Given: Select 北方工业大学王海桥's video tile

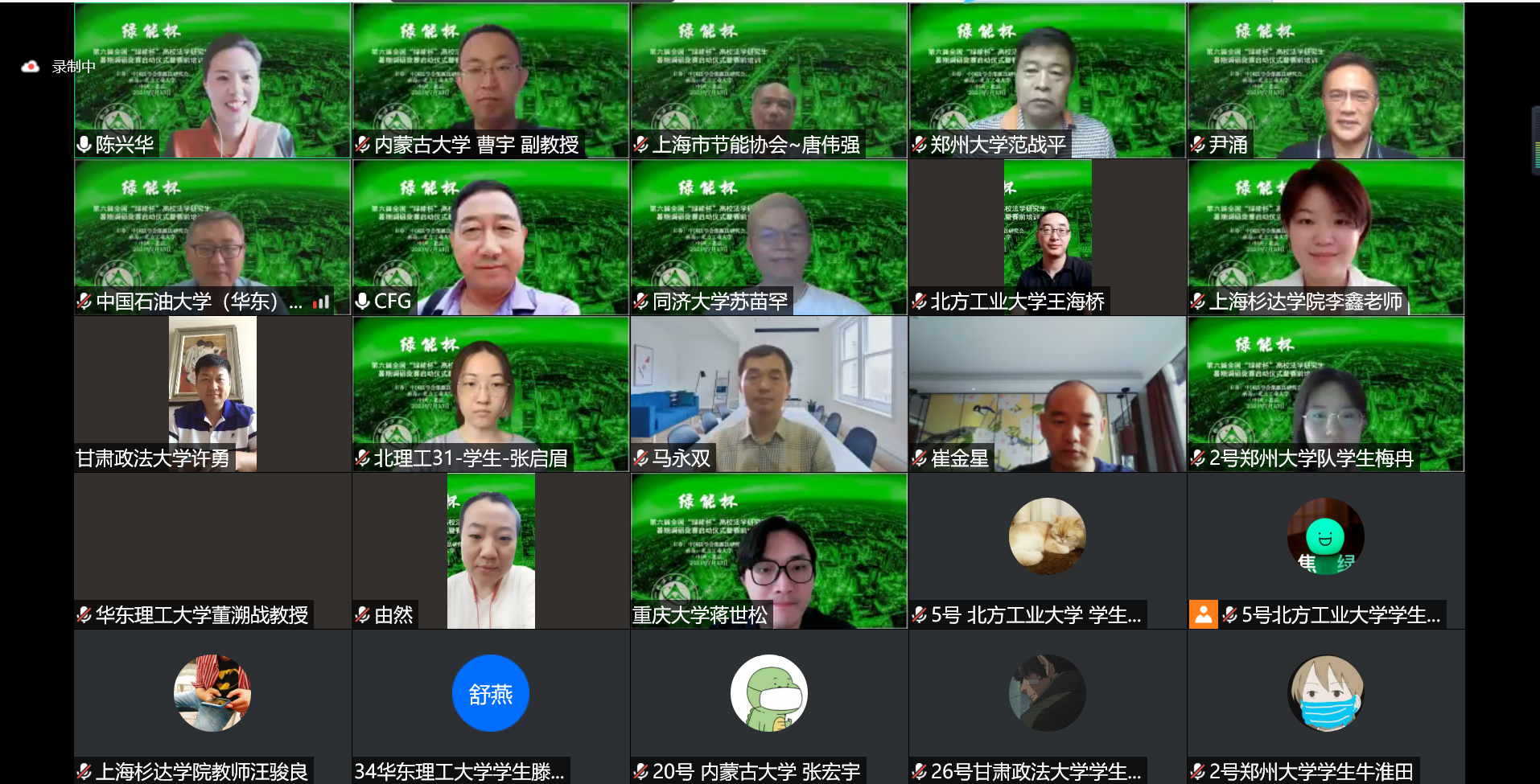Looking at the screenshot, I should [x=1048, y=237].
